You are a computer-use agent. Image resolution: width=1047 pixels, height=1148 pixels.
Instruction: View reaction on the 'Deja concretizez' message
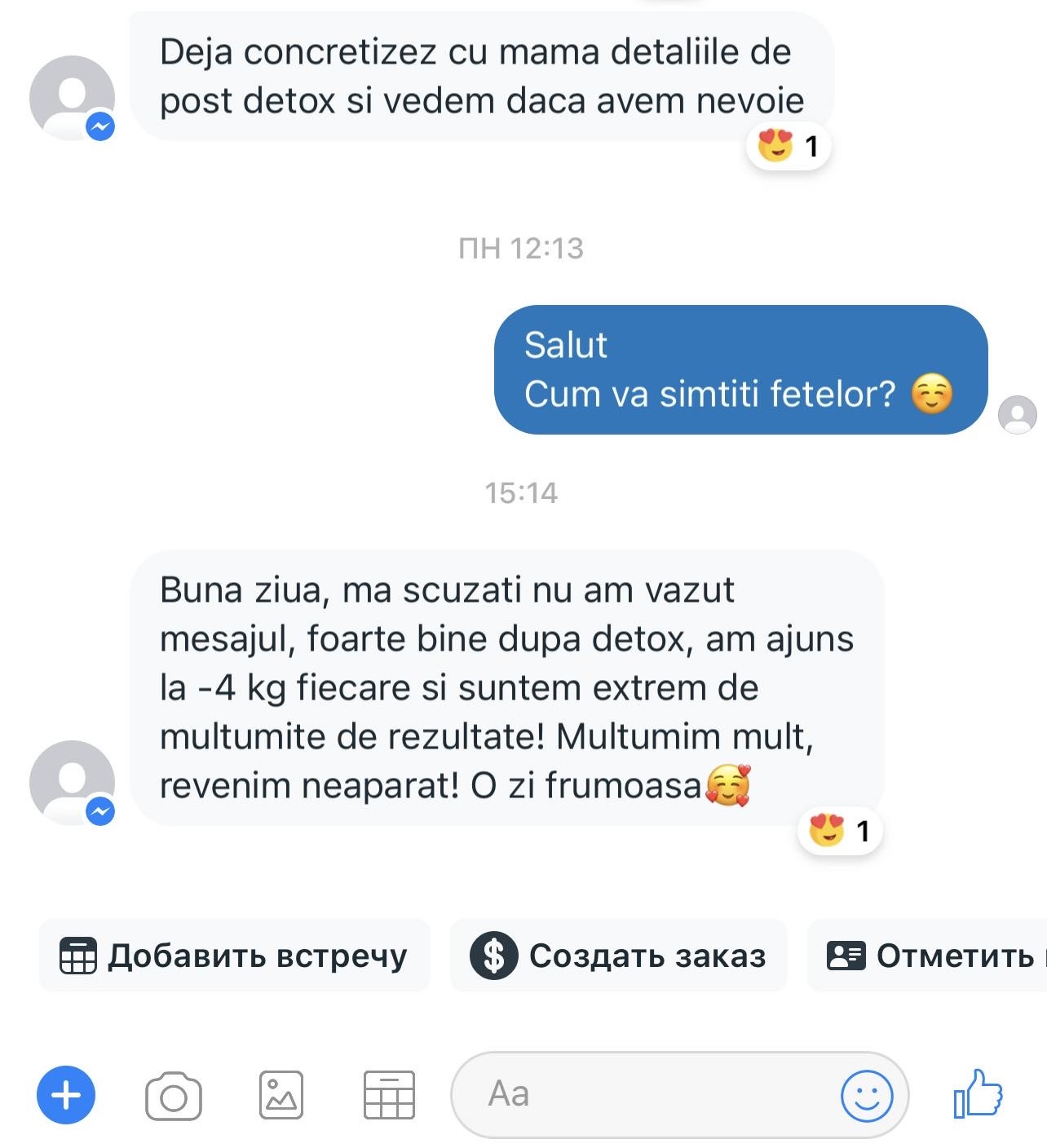[789, 146]
